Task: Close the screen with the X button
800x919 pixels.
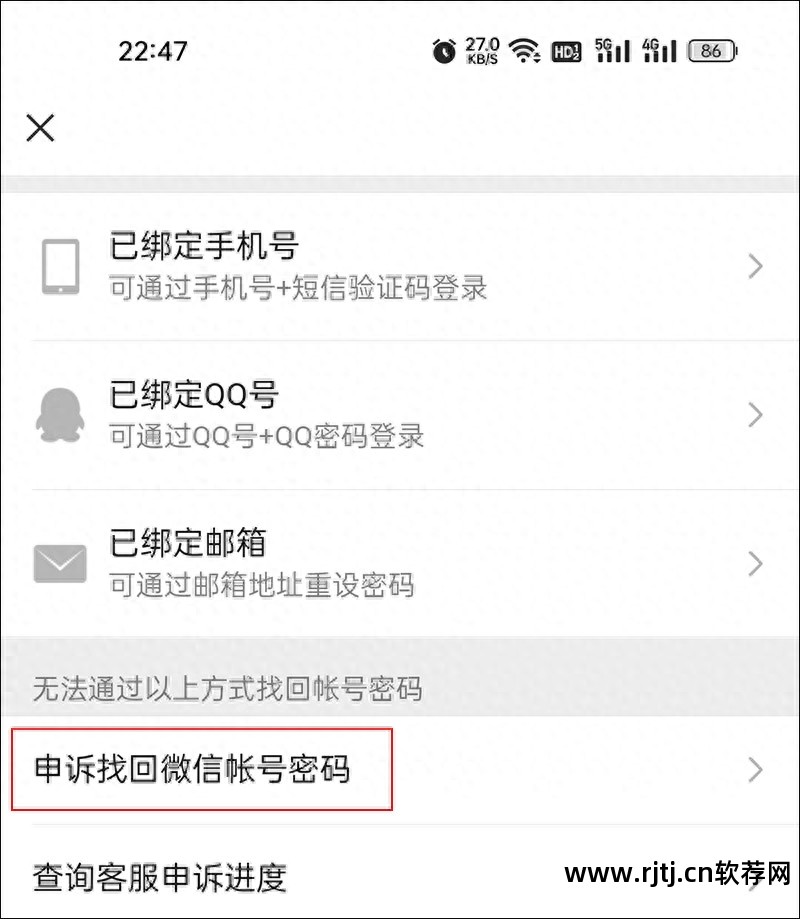Action: pos(39,129)
